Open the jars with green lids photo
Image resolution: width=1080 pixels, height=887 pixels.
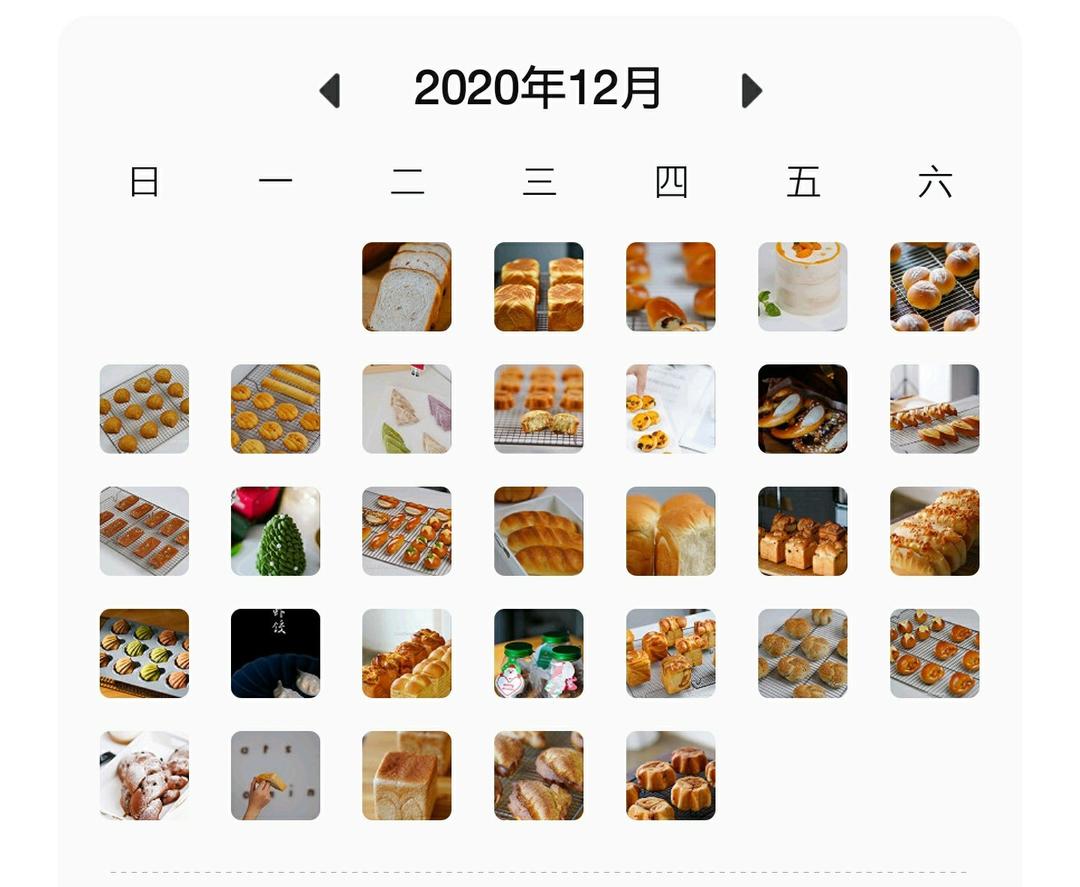pos(538,653)
